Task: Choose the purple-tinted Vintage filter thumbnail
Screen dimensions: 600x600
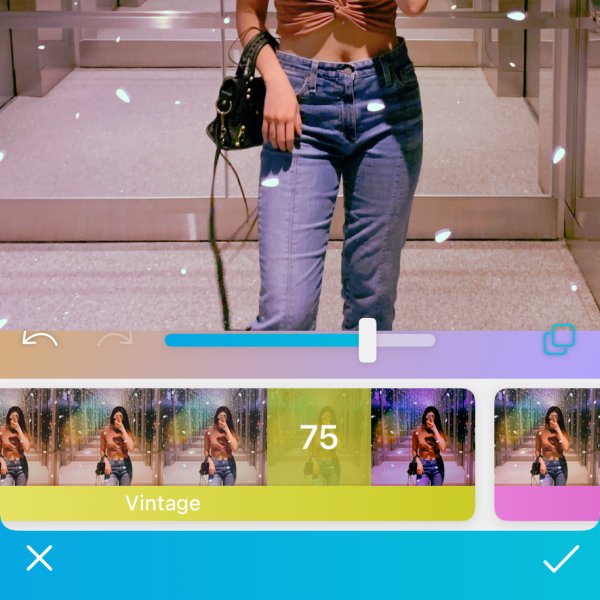Action: [422, 438]
